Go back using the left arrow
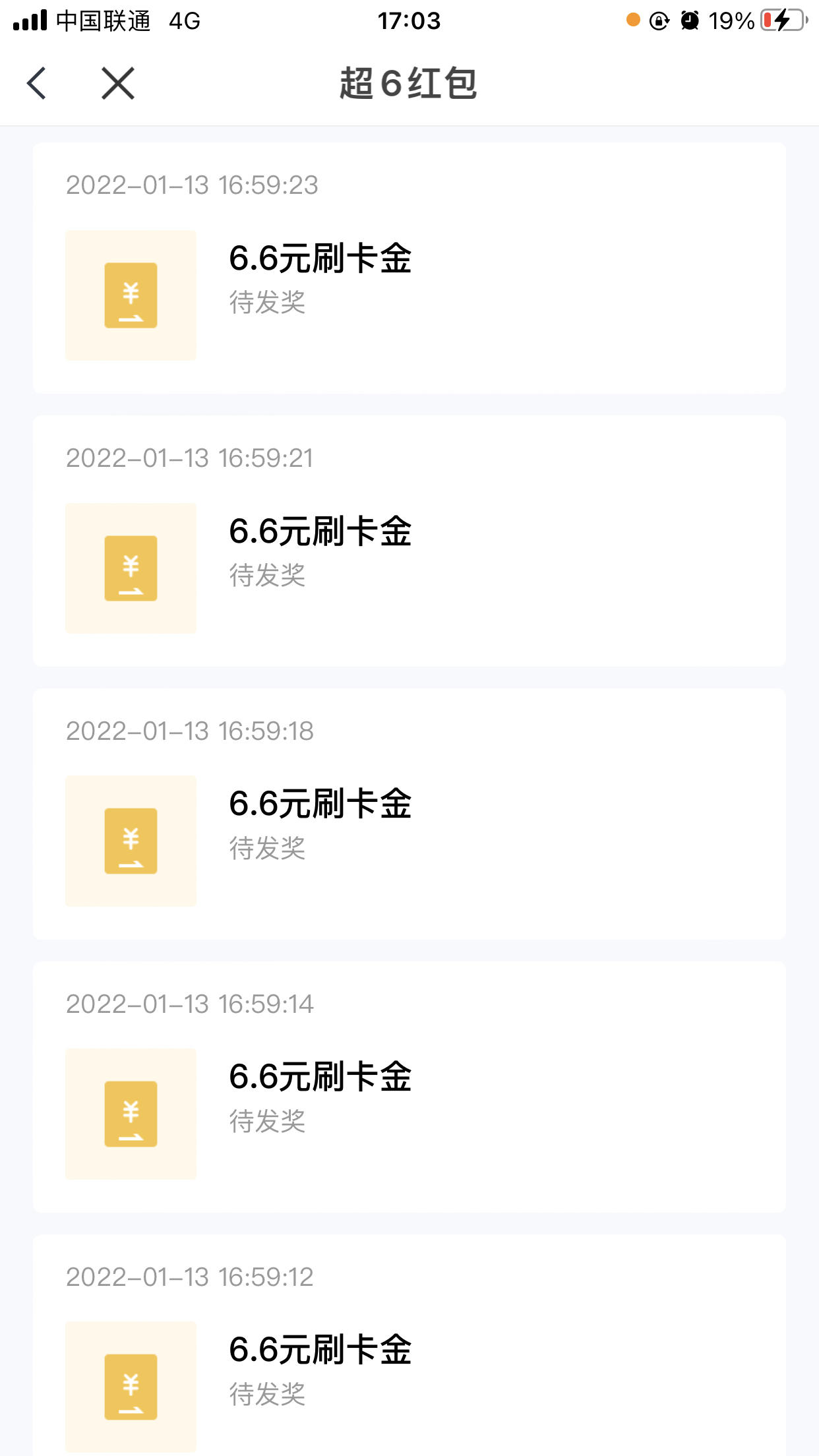 click(x=37, y=84)
